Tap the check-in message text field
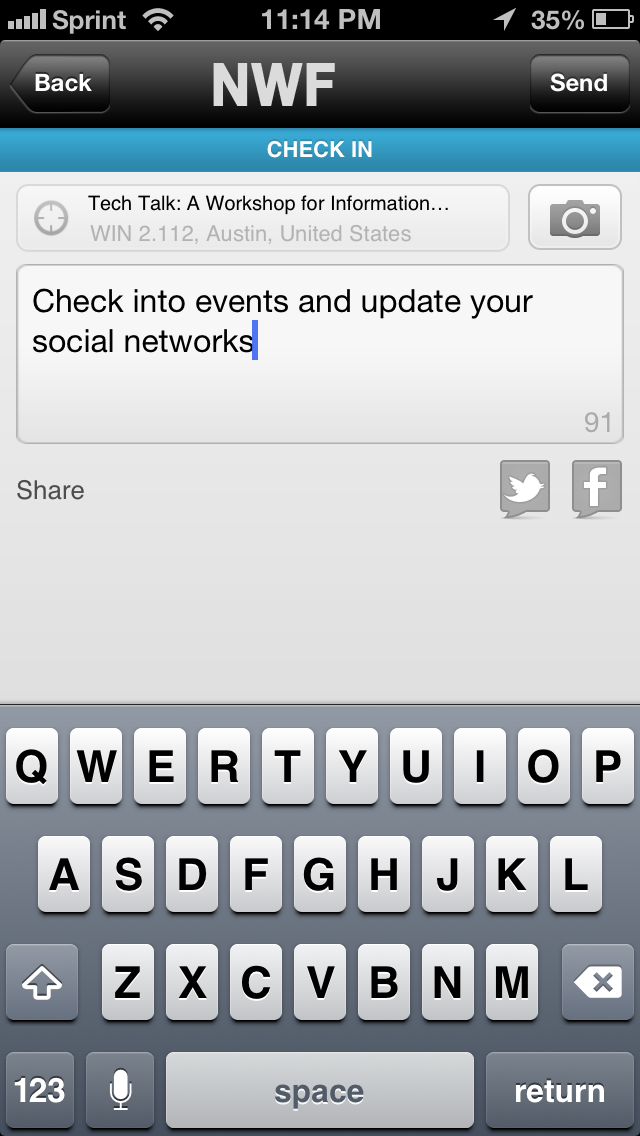The height and width of the screenshot is (1136, 640). [x=319, y=353]
